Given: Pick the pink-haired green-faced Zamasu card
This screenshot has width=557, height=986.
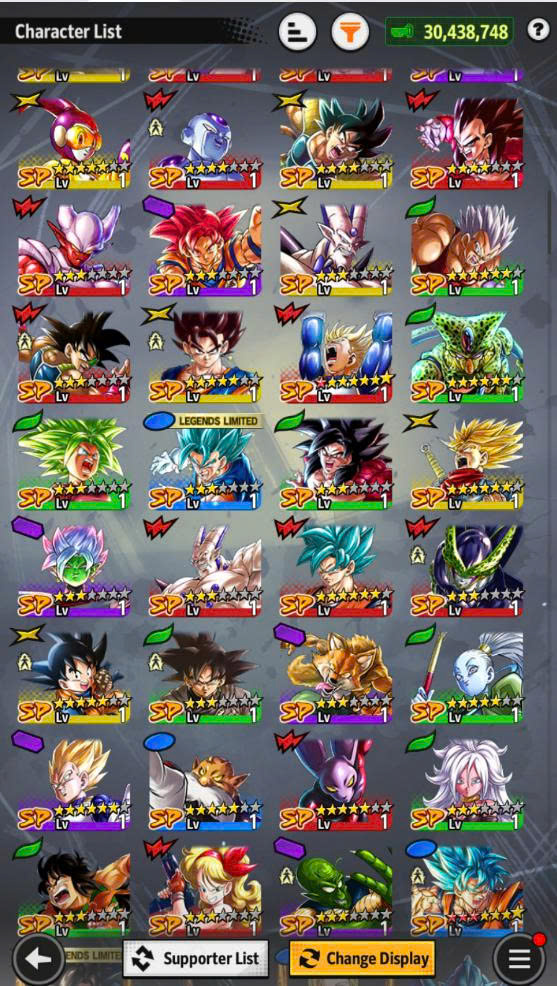Looking at the screenshot, I should click(x=74, y=568).
